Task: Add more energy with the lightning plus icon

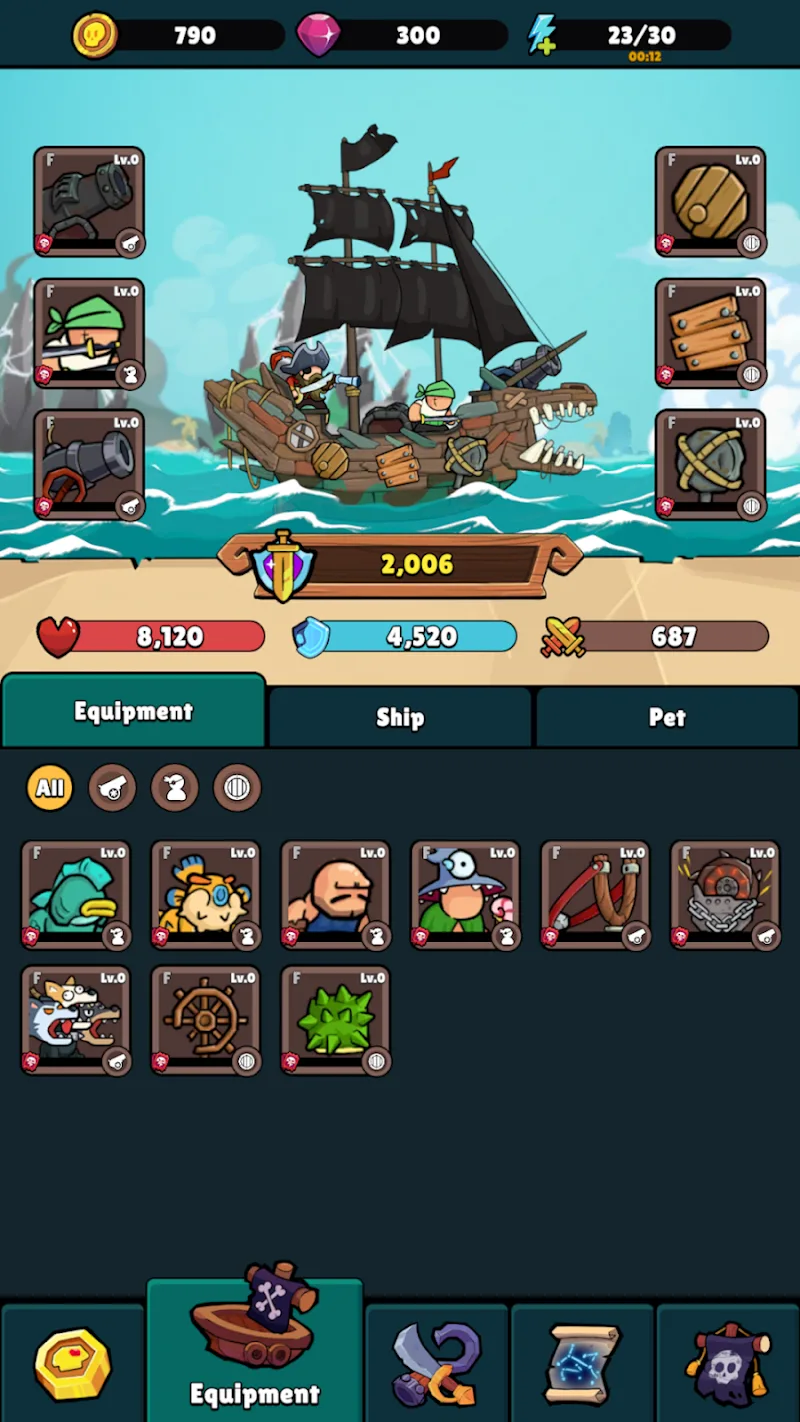Action: pos(541,35)
